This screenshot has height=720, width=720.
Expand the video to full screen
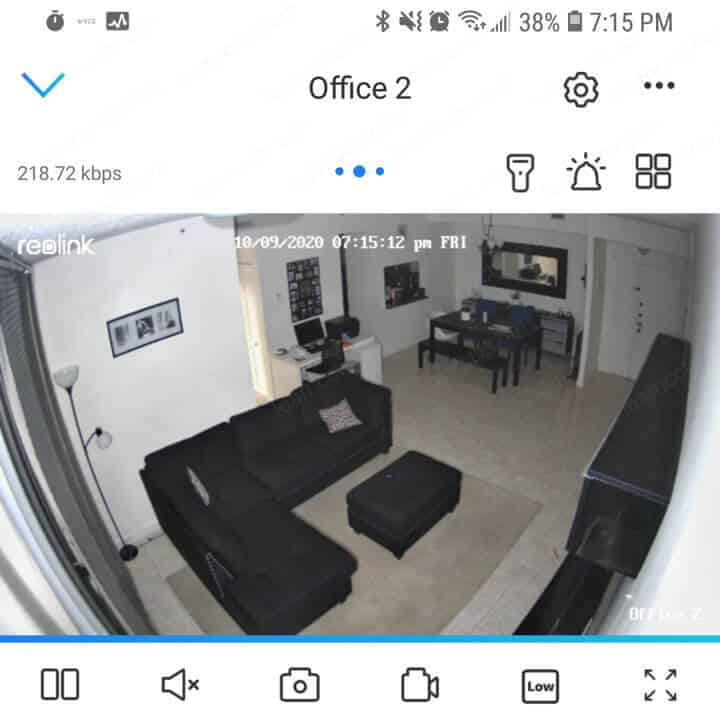pos(660,685)
